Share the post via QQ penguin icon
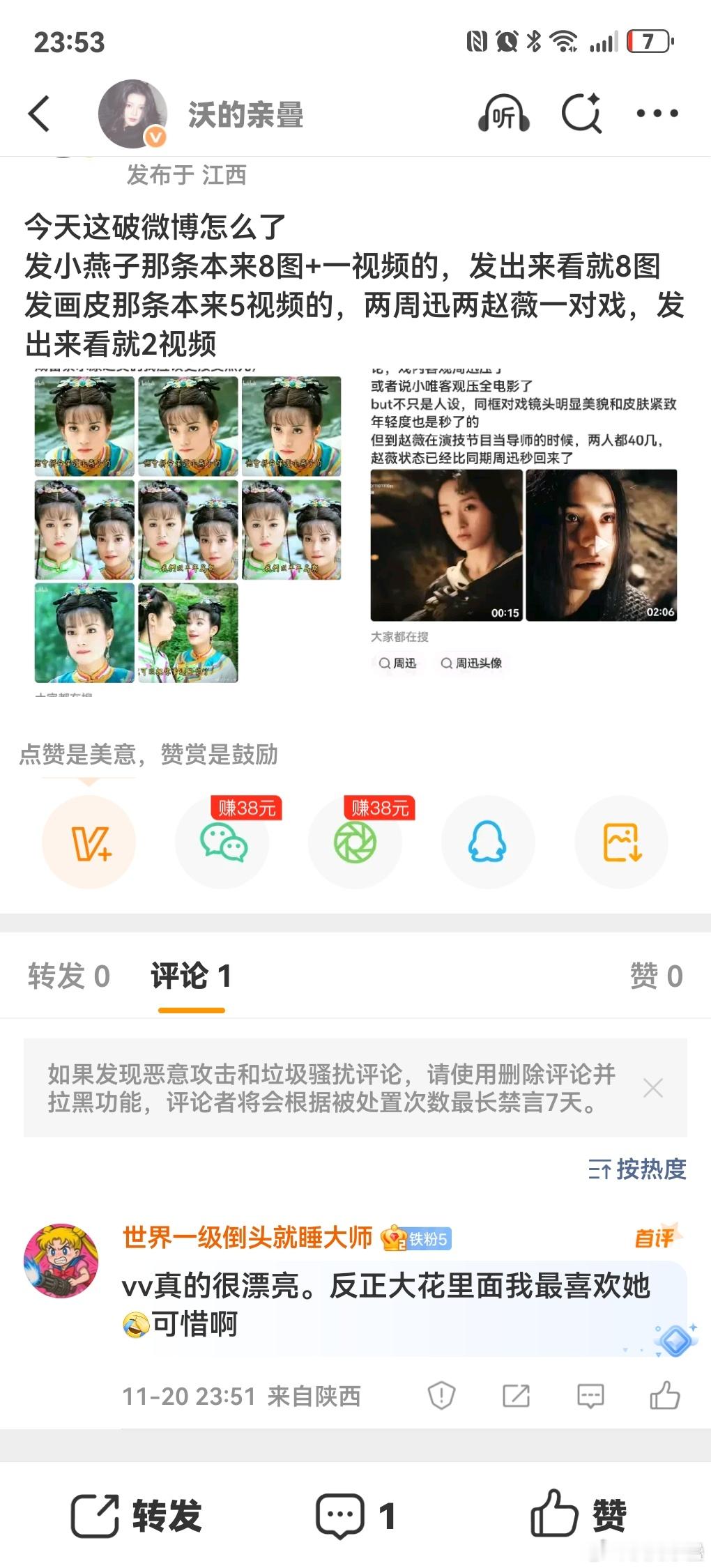This screenshot has height=1568, width=711. coord(488,841)
